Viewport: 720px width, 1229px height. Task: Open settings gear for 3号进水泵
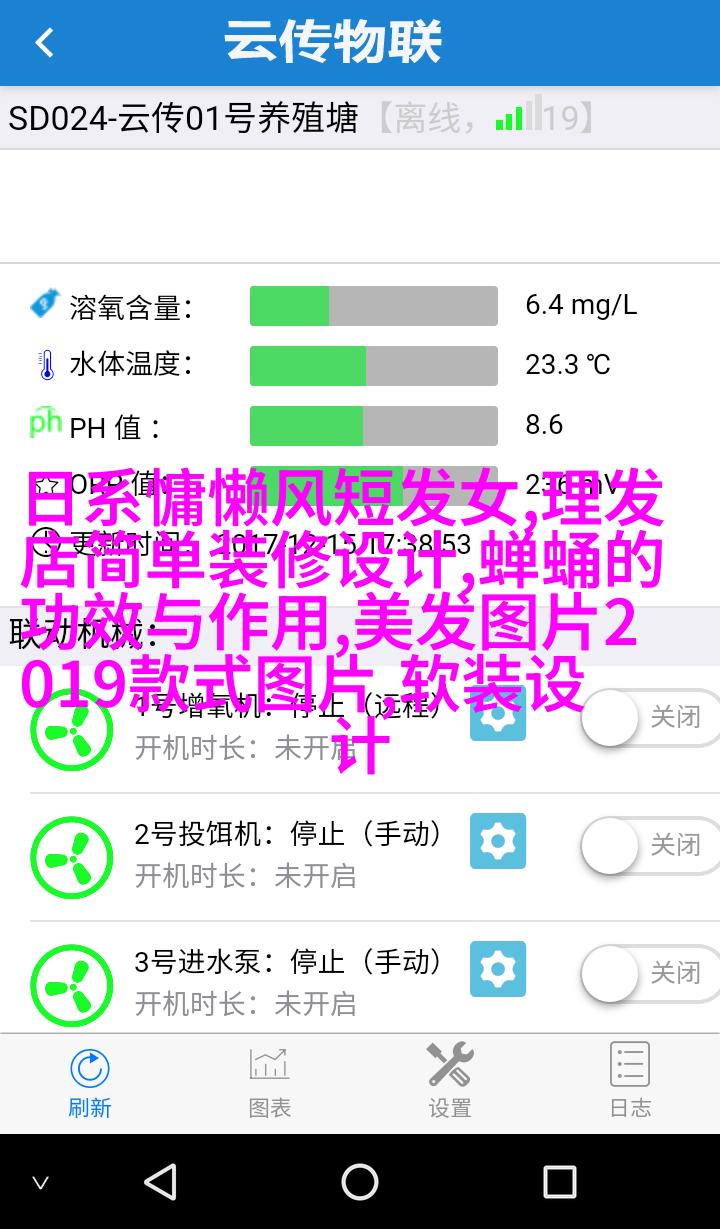pyautogui.click(x=498, y=969)
